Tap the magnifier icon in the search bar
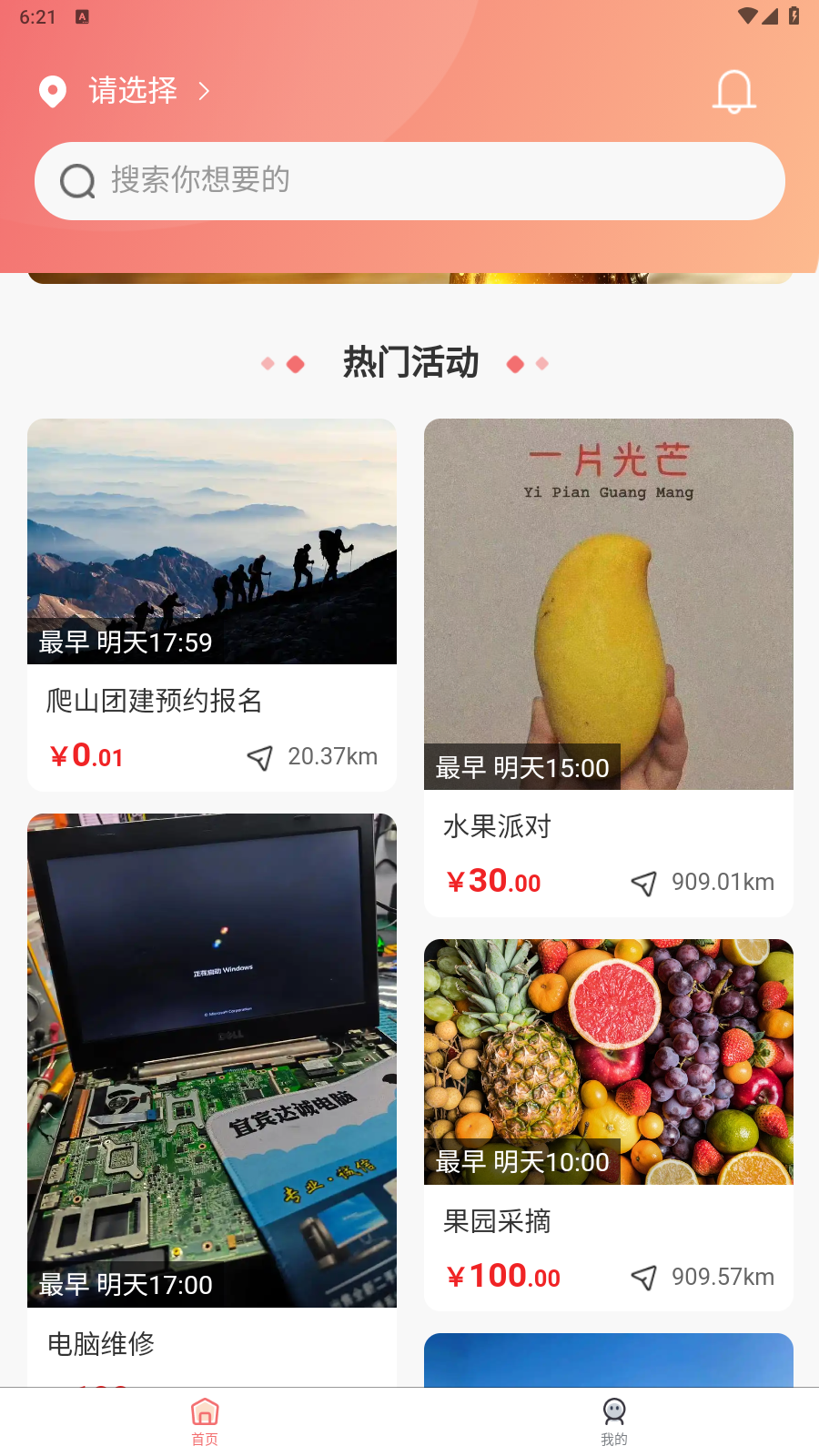This screenshot has height=1456, width=819. point(76,181)
